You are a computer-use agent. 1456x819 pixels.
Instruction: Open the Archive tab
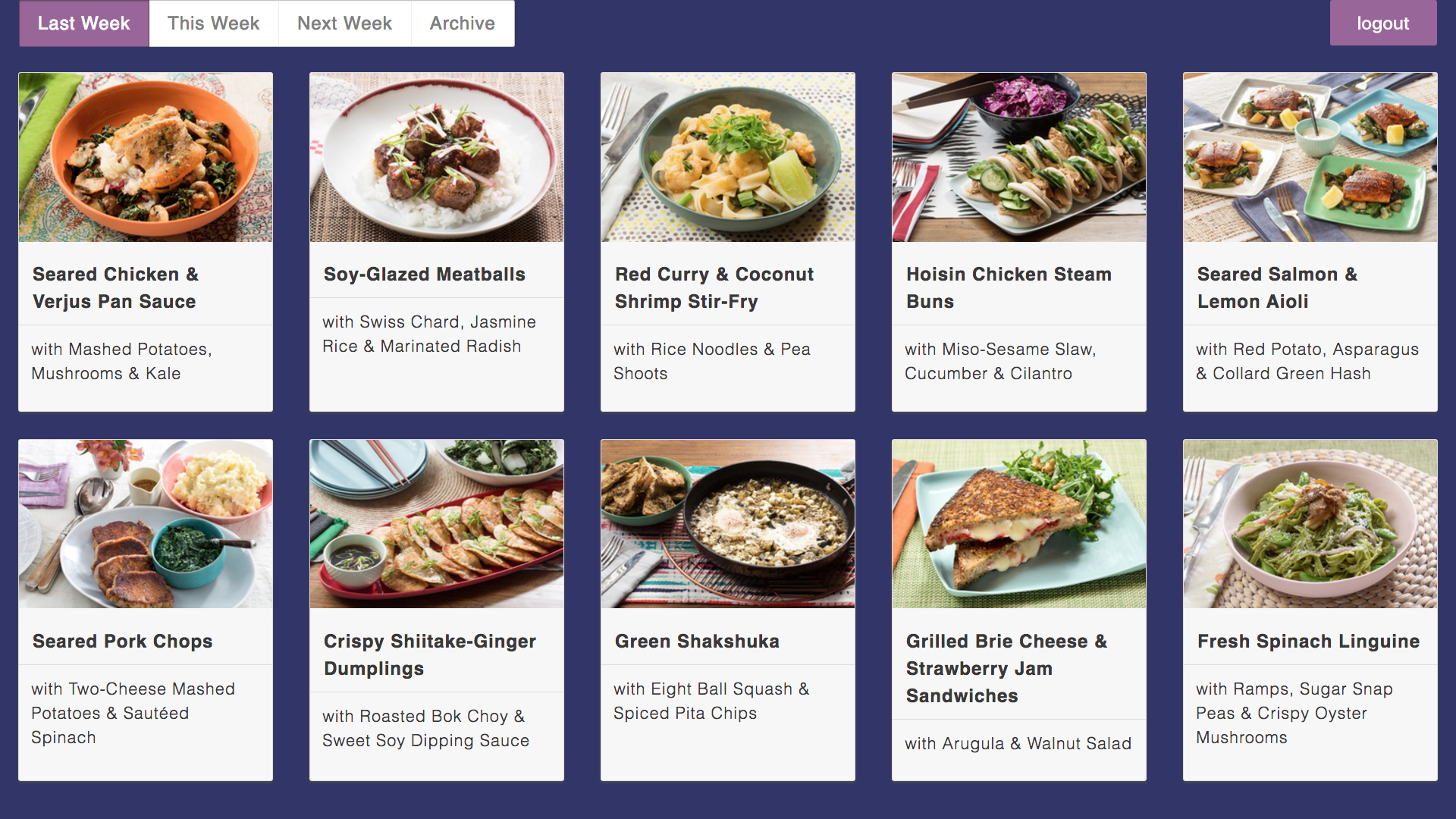(462, 24)
